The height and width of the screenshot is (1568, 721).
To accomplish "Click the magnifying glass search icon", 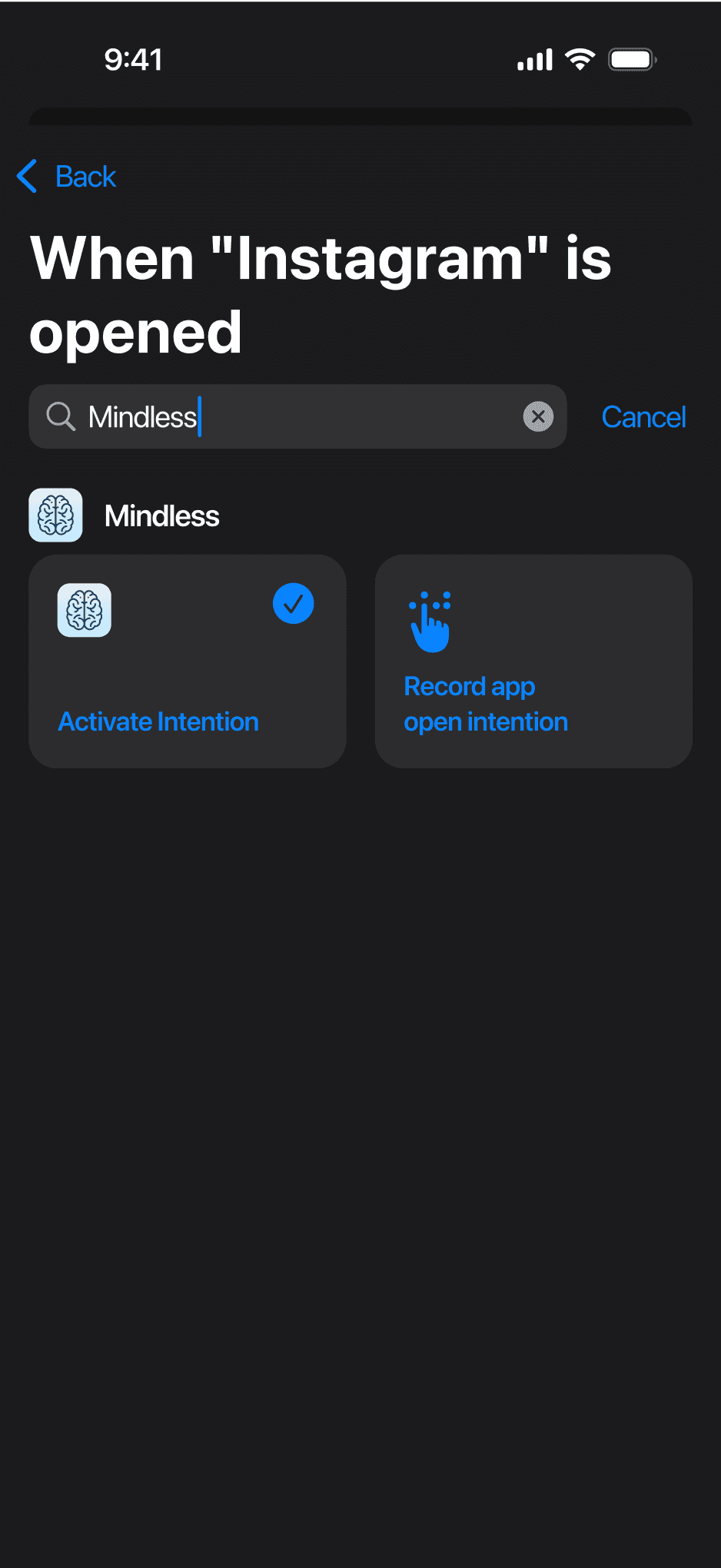I will click(x=61, y=416).
